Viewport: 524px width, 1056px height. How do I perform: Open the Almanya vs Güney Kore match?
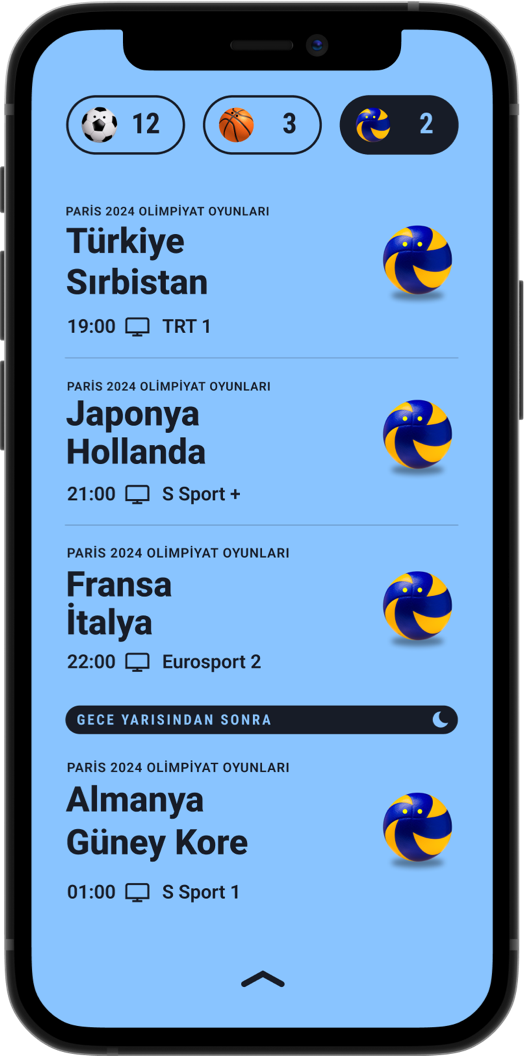click(x=261, y=828)
